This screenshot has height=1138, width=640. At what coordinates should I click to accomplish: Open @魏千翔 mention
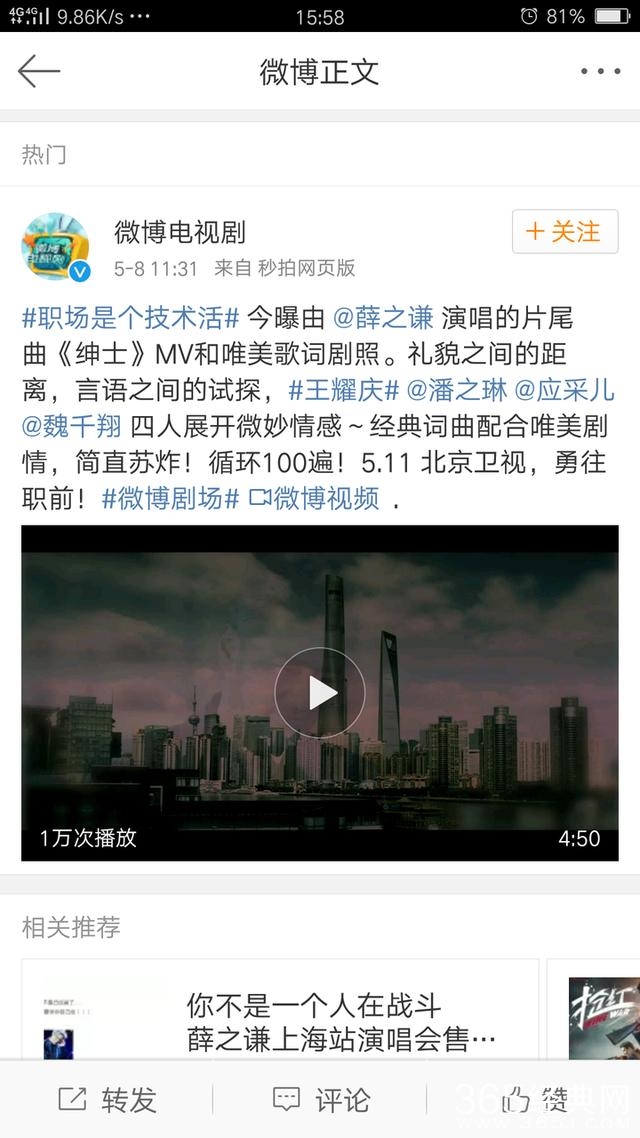coord(72,427)
